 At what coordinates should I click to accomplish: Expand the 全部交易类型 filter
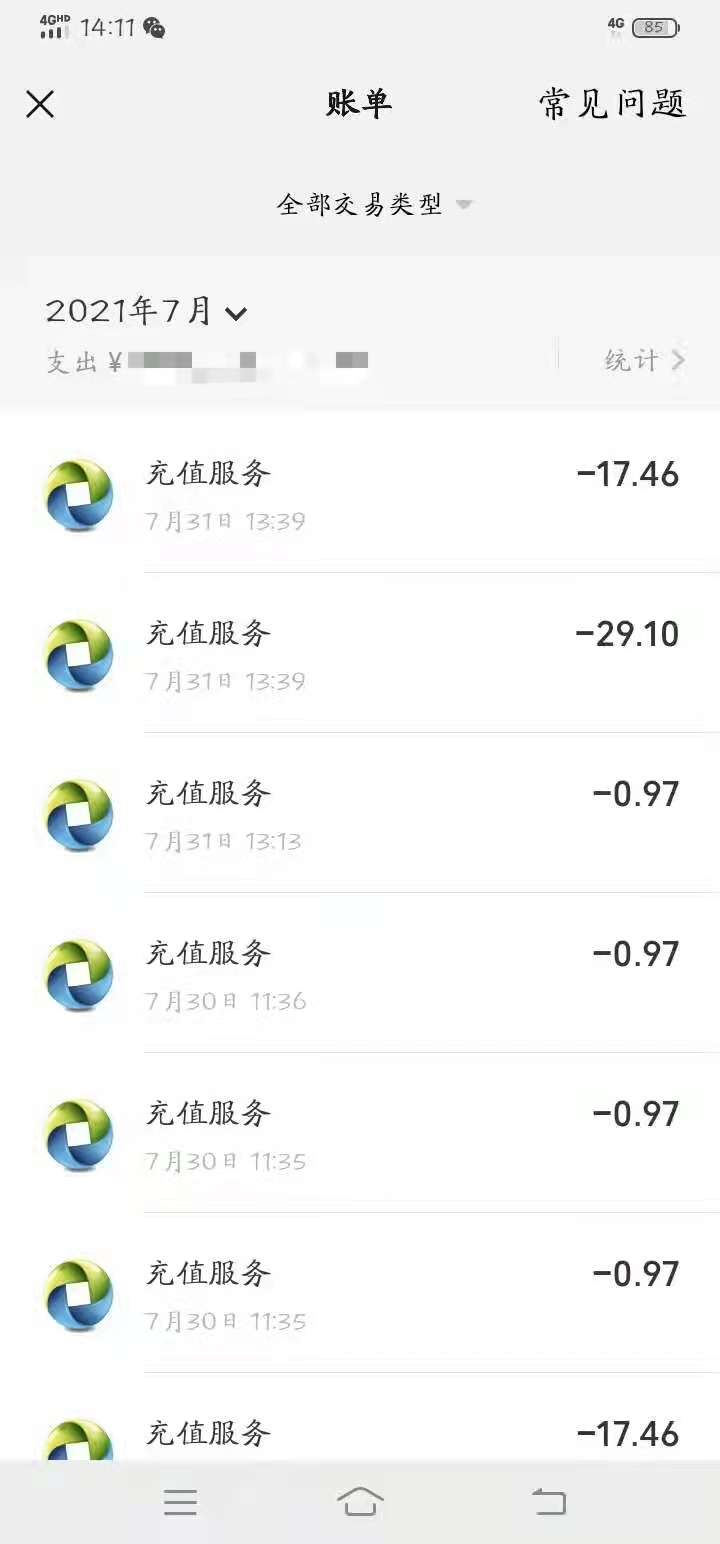point(374,205)
